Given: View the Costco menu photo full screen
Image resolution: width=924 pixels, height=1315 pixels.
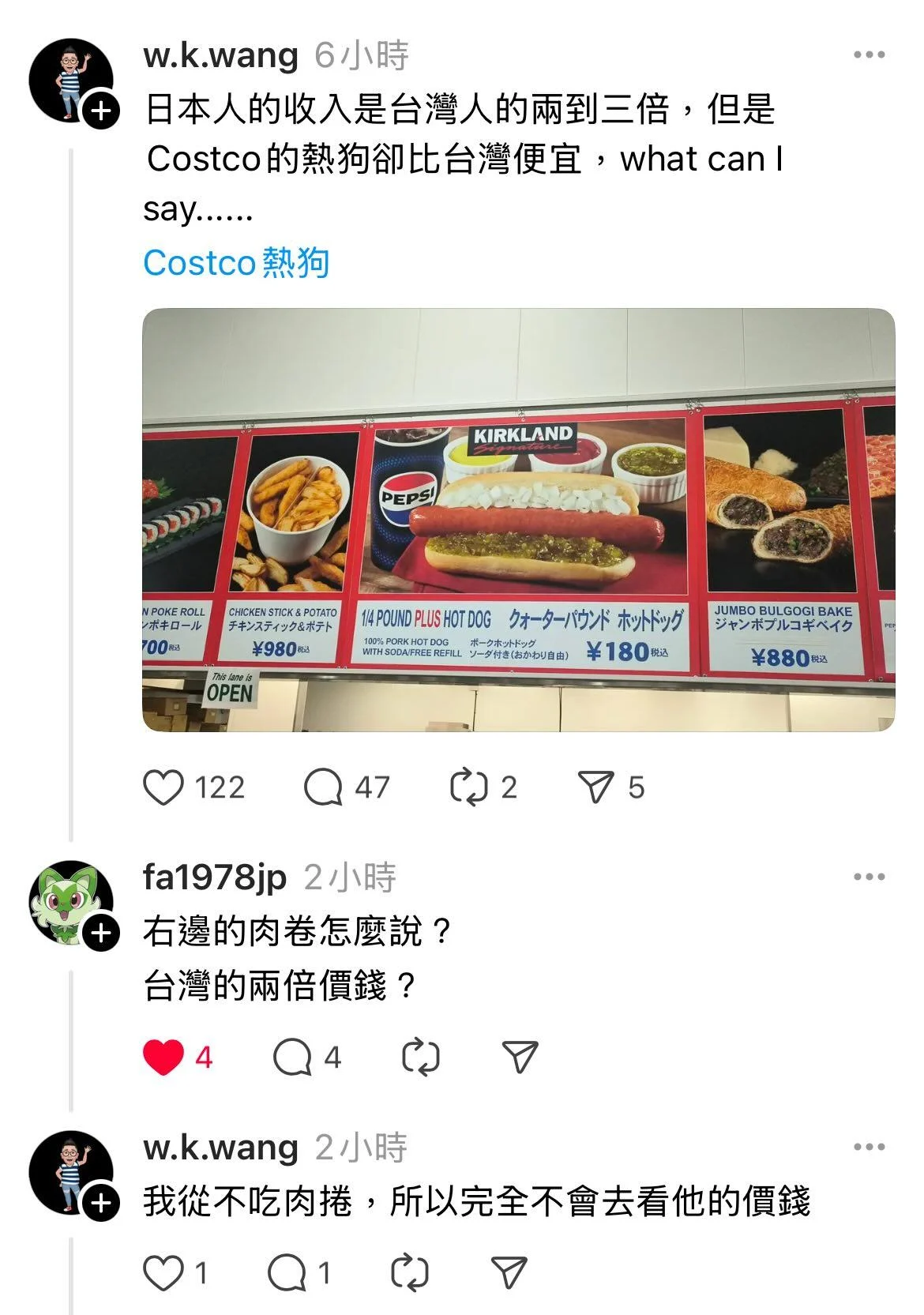Looking at the screenshot, I should [518, 520].
